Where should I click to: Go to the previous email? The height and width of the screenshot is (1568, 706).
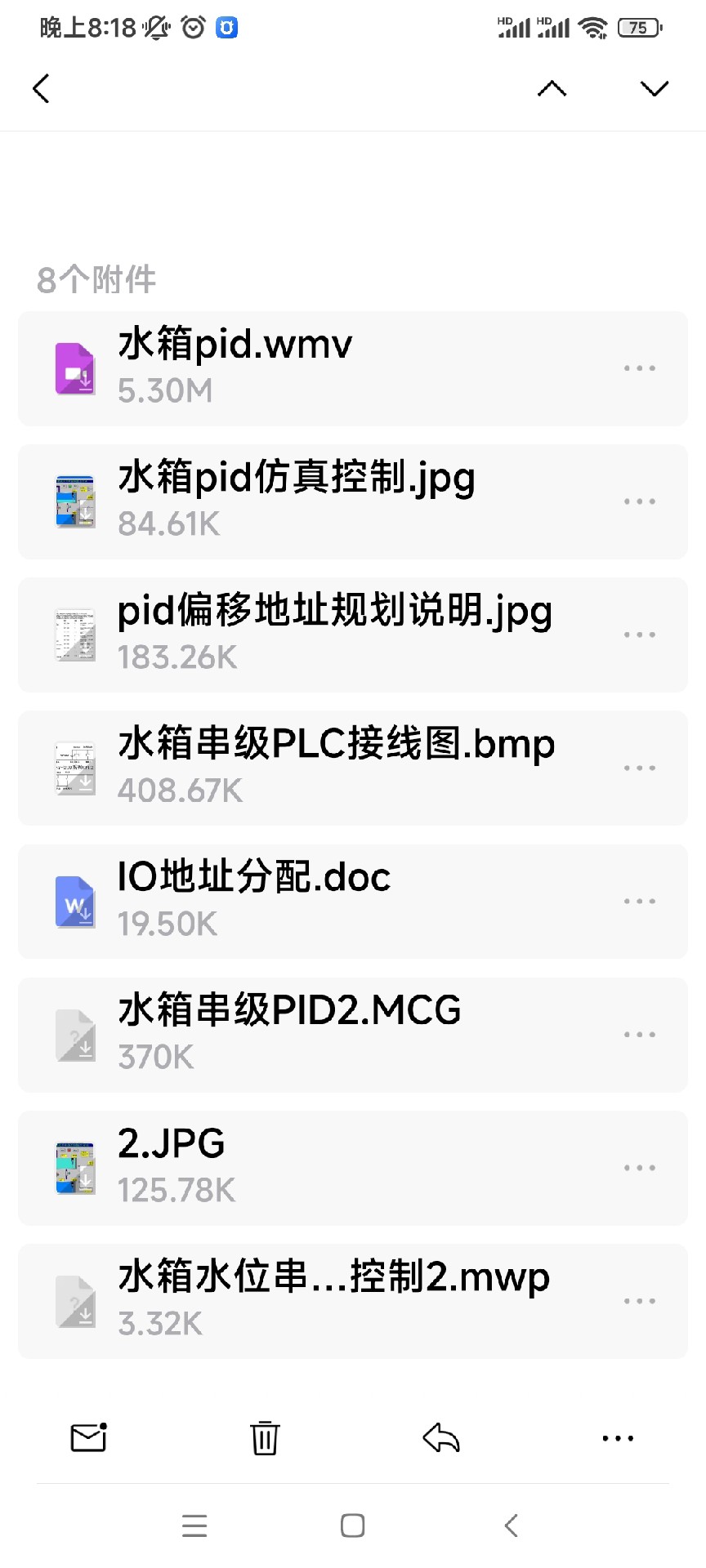tap(552, 88)
